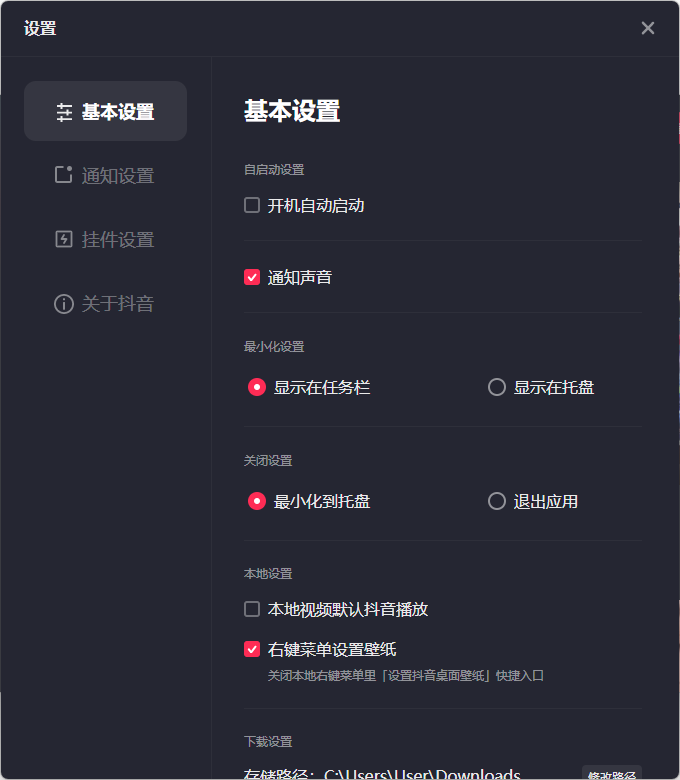The height and width of the screenshot is (780, 680).
Task: Switch to 通知设置 section
Action: coord(105,176)
